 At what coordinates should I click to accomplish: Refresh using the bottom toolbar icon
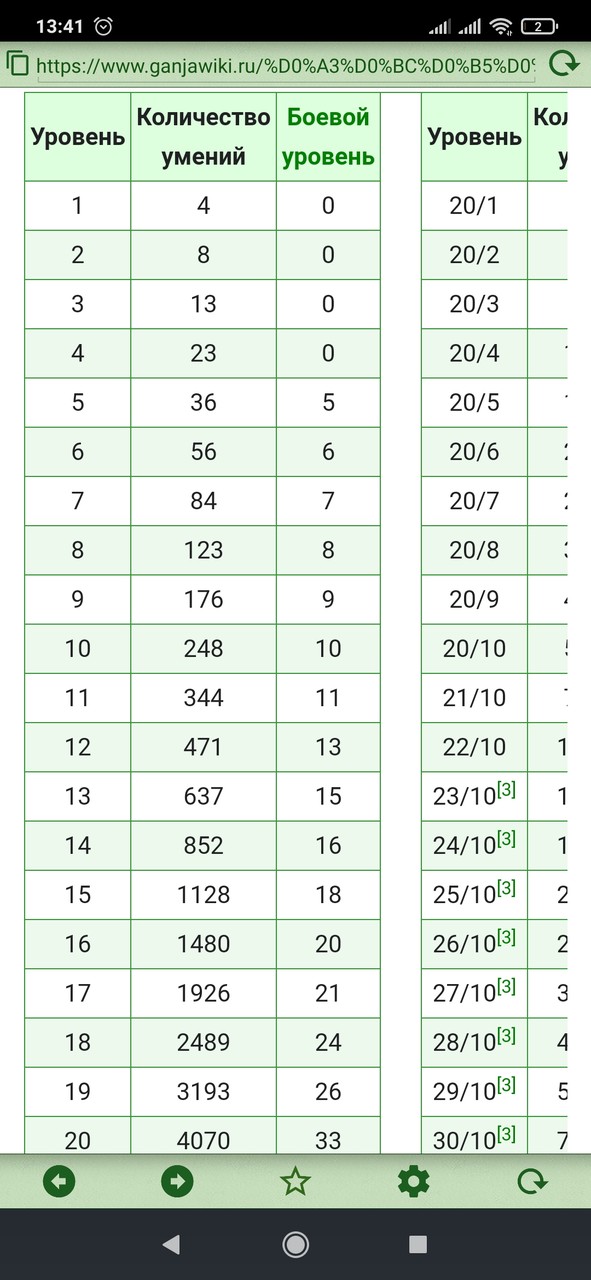532,1181
